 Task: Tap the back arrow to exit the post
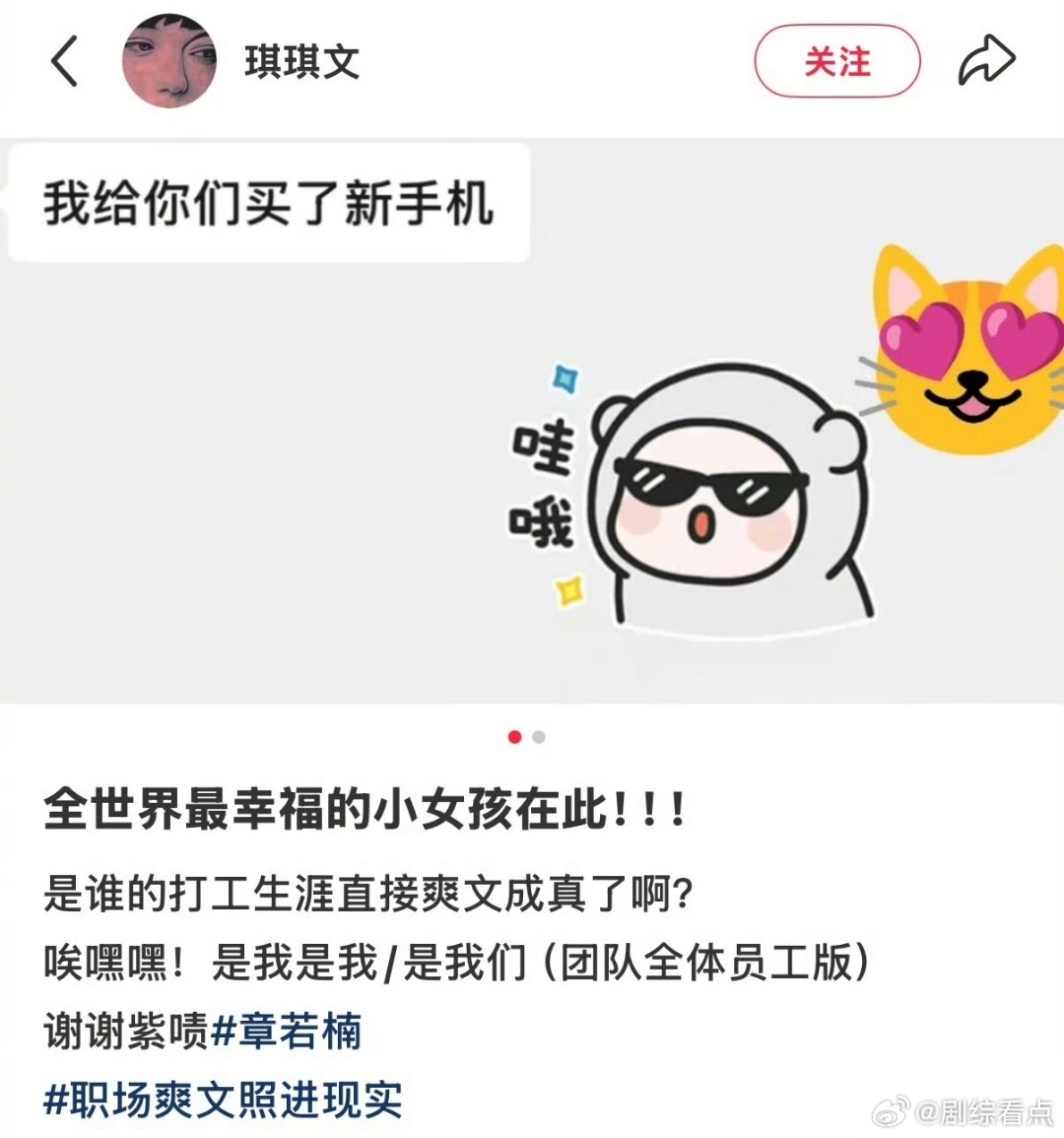click(63, 59)
